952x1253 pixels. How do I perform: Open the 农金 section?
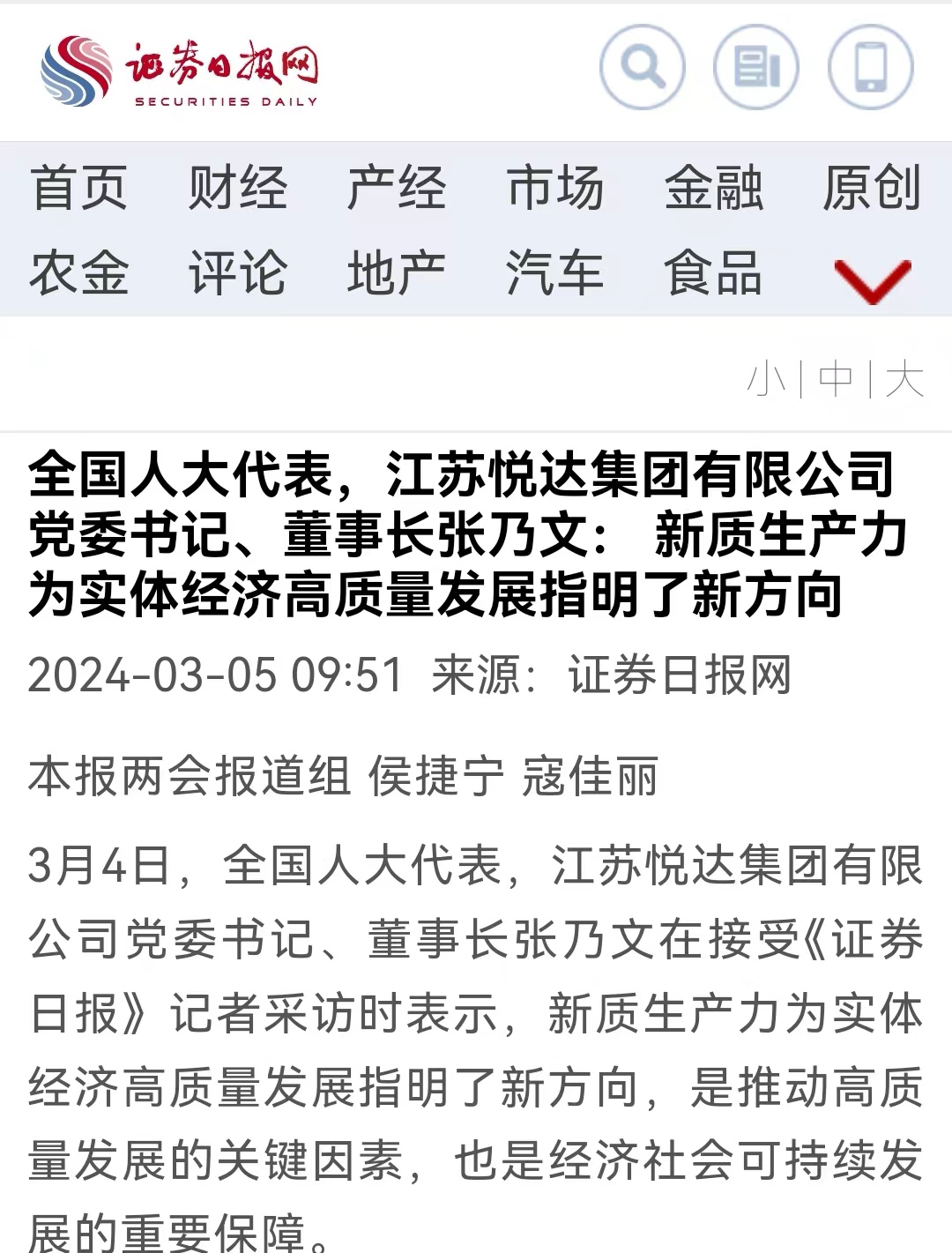pyautogui.click(x=79, y=272)
